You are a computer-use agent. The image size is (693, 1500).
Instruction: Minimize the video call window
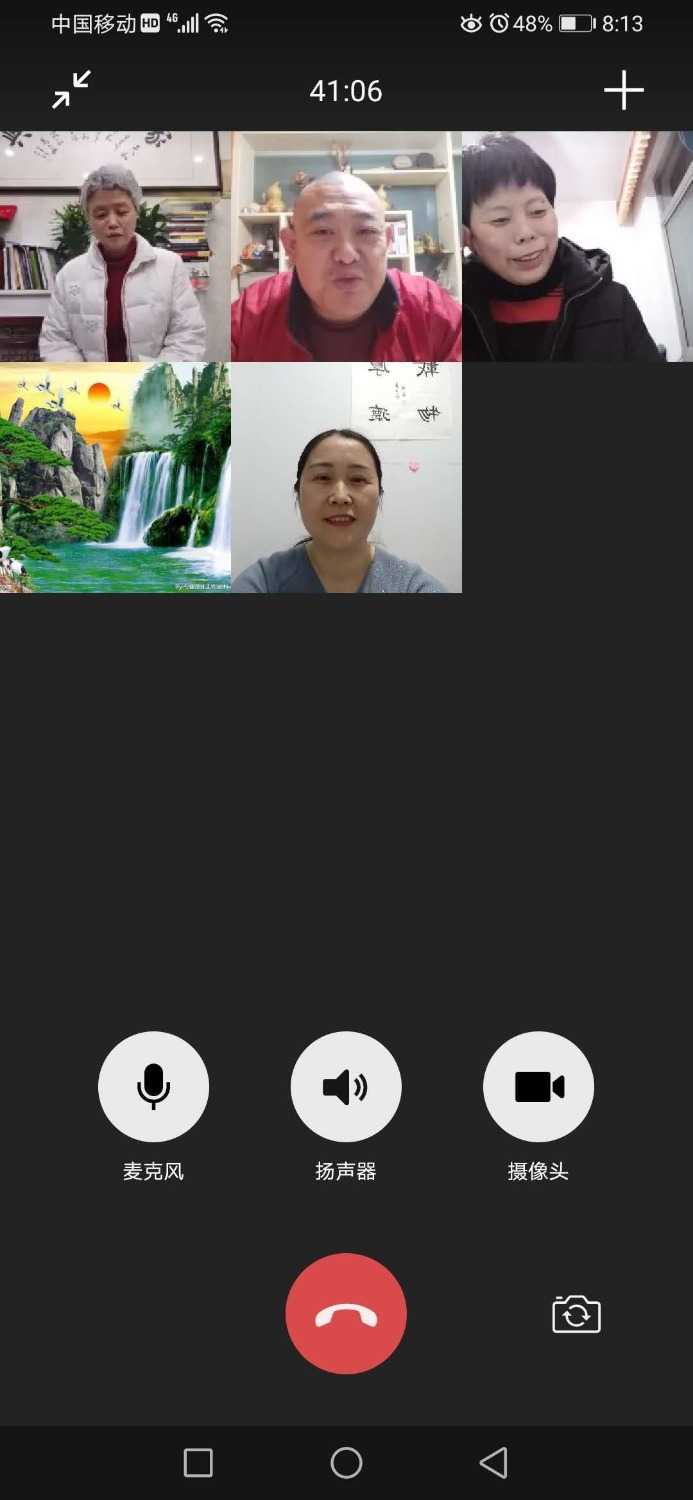[71, 90]
